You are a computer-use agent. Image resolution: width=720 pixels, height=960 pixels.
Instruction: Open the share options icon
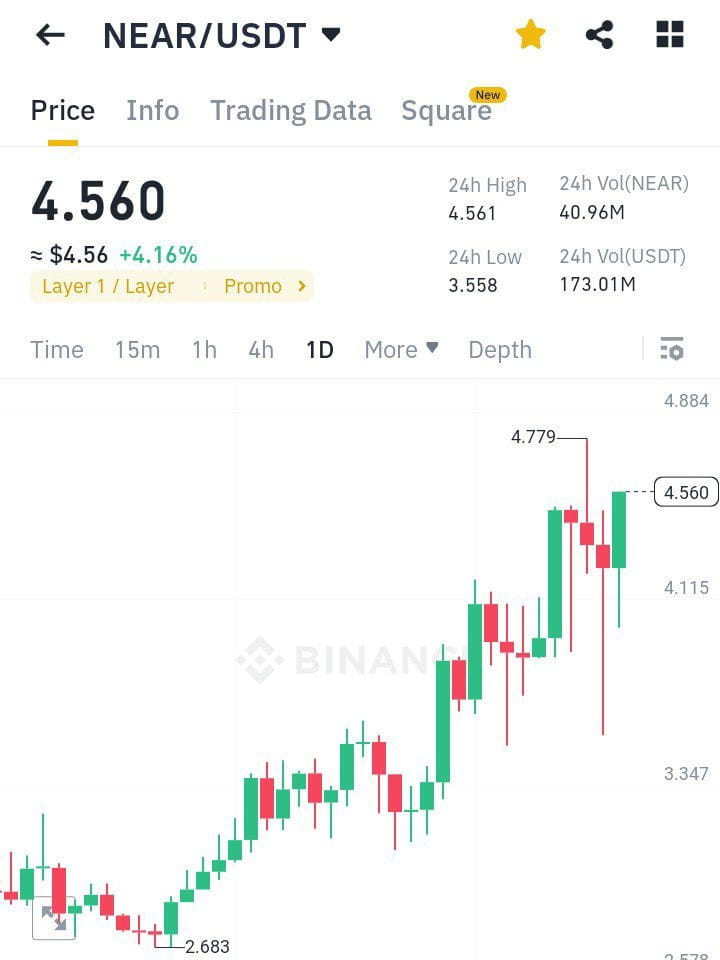599,34
